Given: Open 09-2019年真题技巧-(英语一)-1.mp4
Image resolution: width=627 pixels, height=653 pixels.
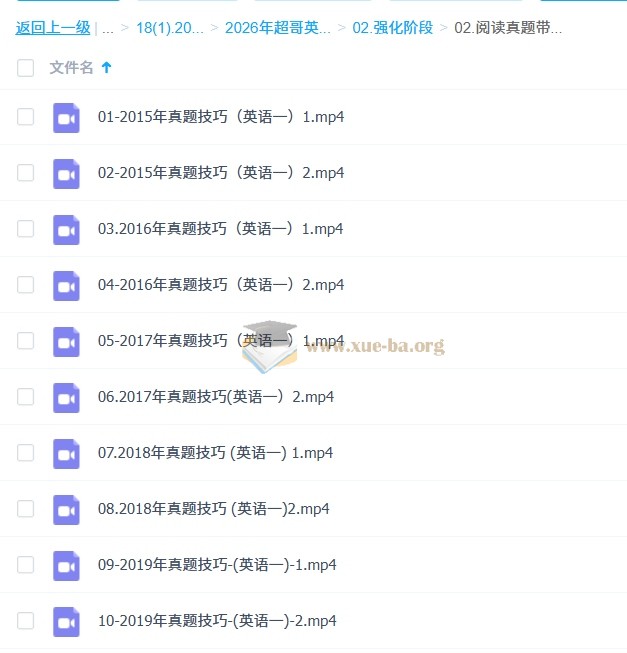Looking at the screenshot, I should [x=217, y=565].
